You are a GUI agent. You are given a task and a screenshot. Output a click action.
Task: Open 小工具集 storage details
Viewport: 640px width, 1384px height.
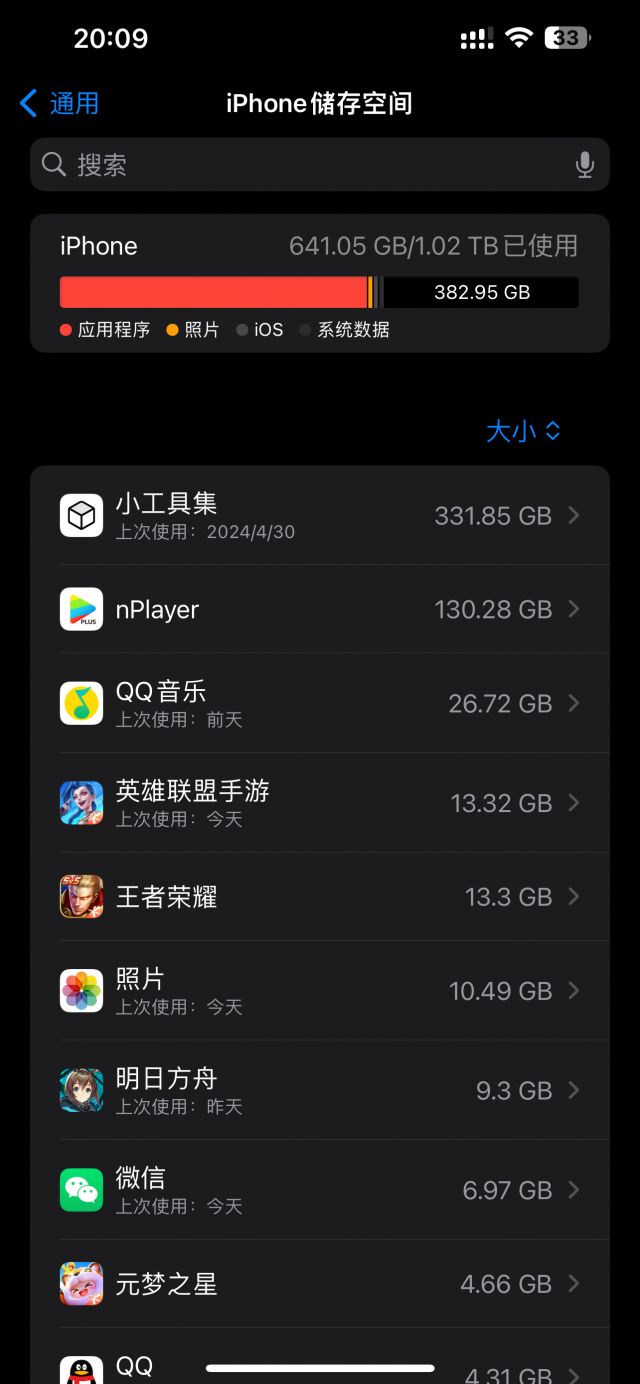(x=320, y=515)
